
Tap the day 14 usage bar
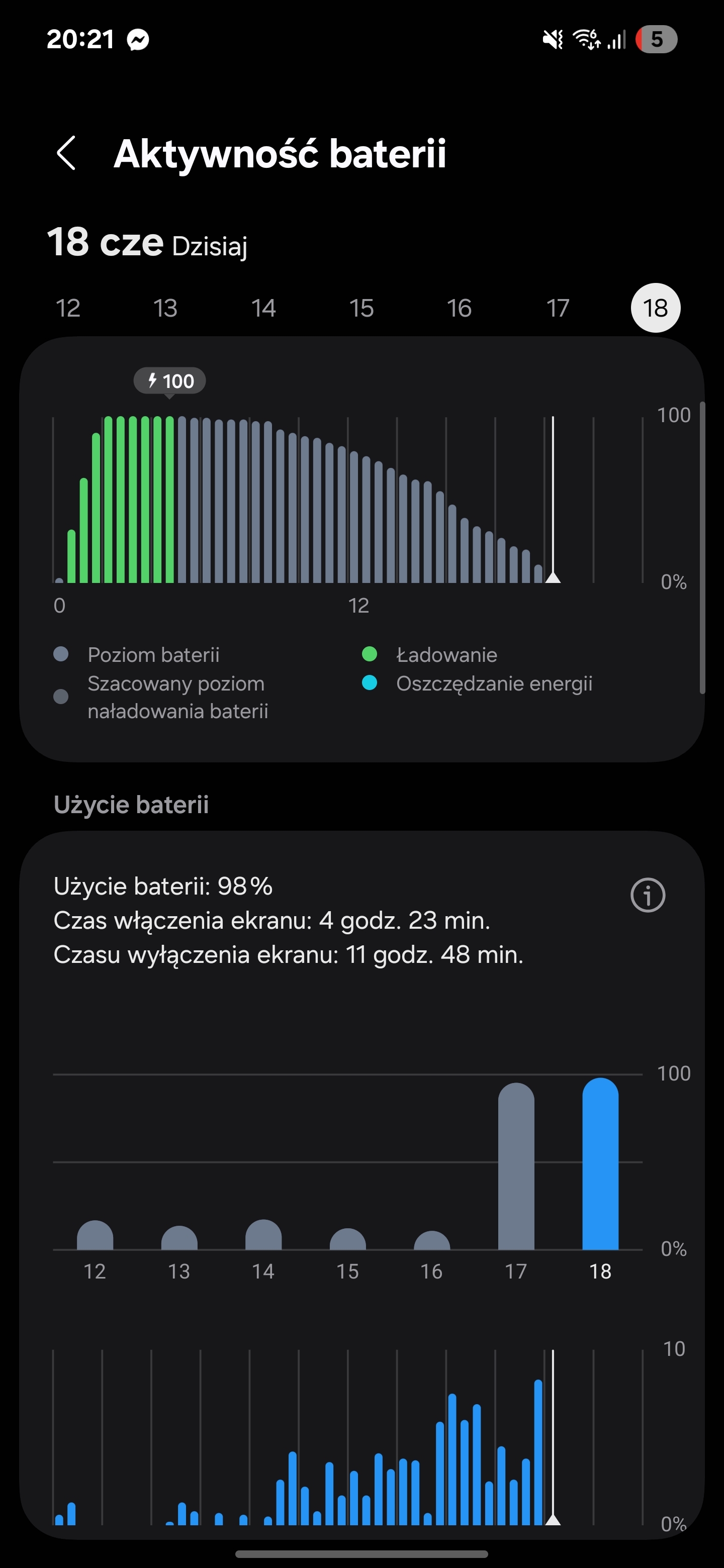(x=263, y=1234)
